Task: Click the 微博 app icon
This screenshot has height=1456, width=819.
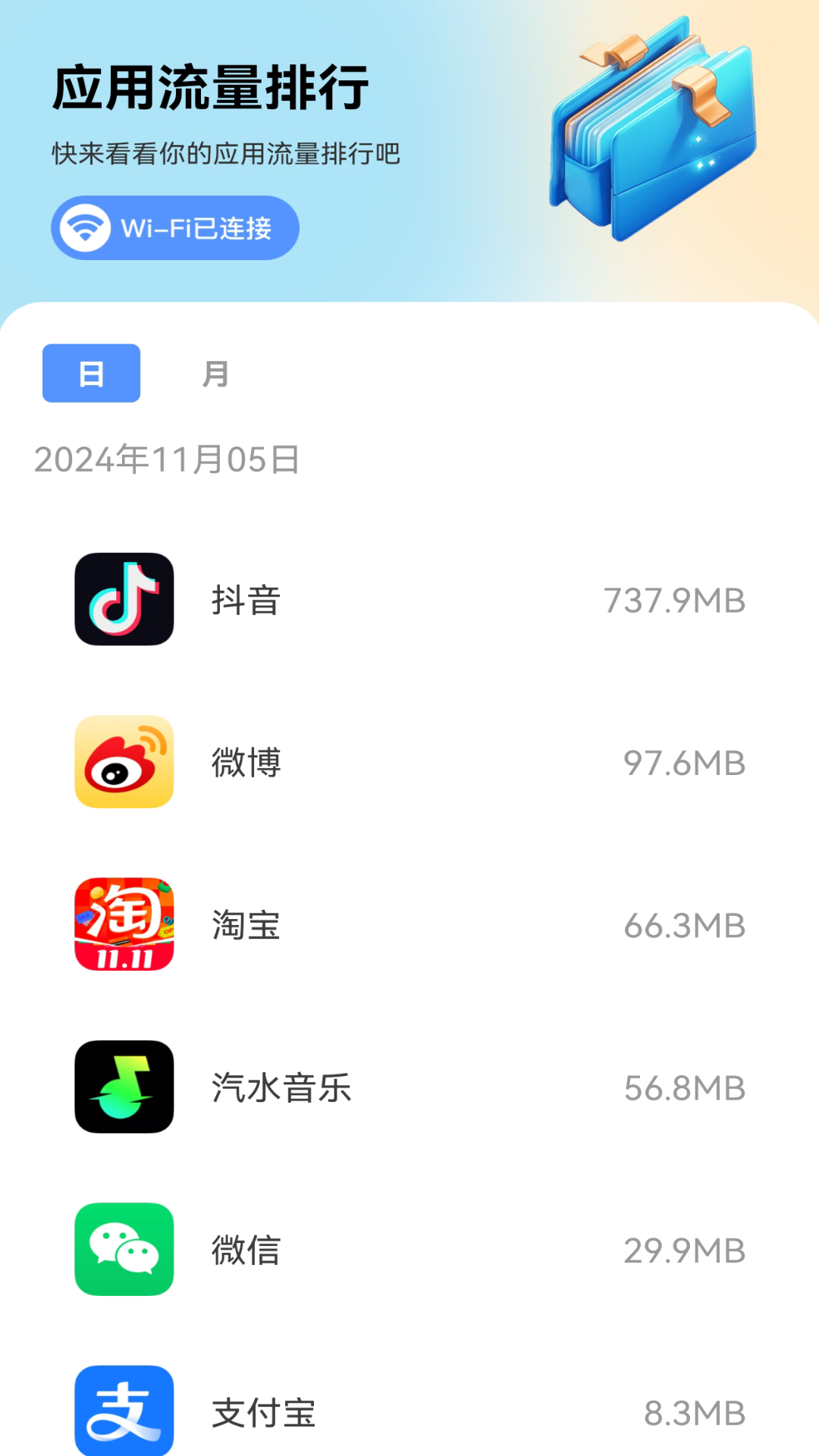Action: coord(124,761)
